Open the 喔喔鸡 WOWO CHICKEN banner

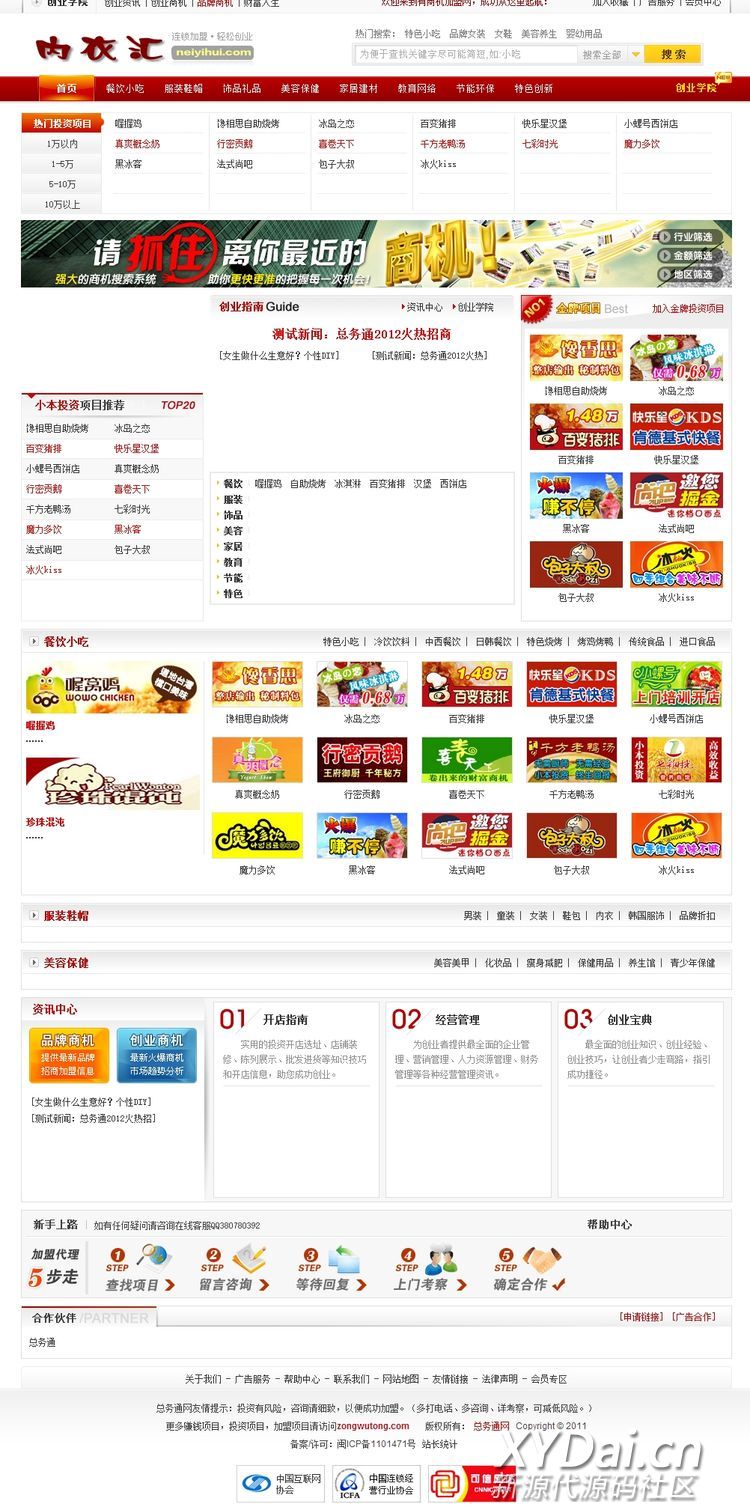tap(110, 687)
